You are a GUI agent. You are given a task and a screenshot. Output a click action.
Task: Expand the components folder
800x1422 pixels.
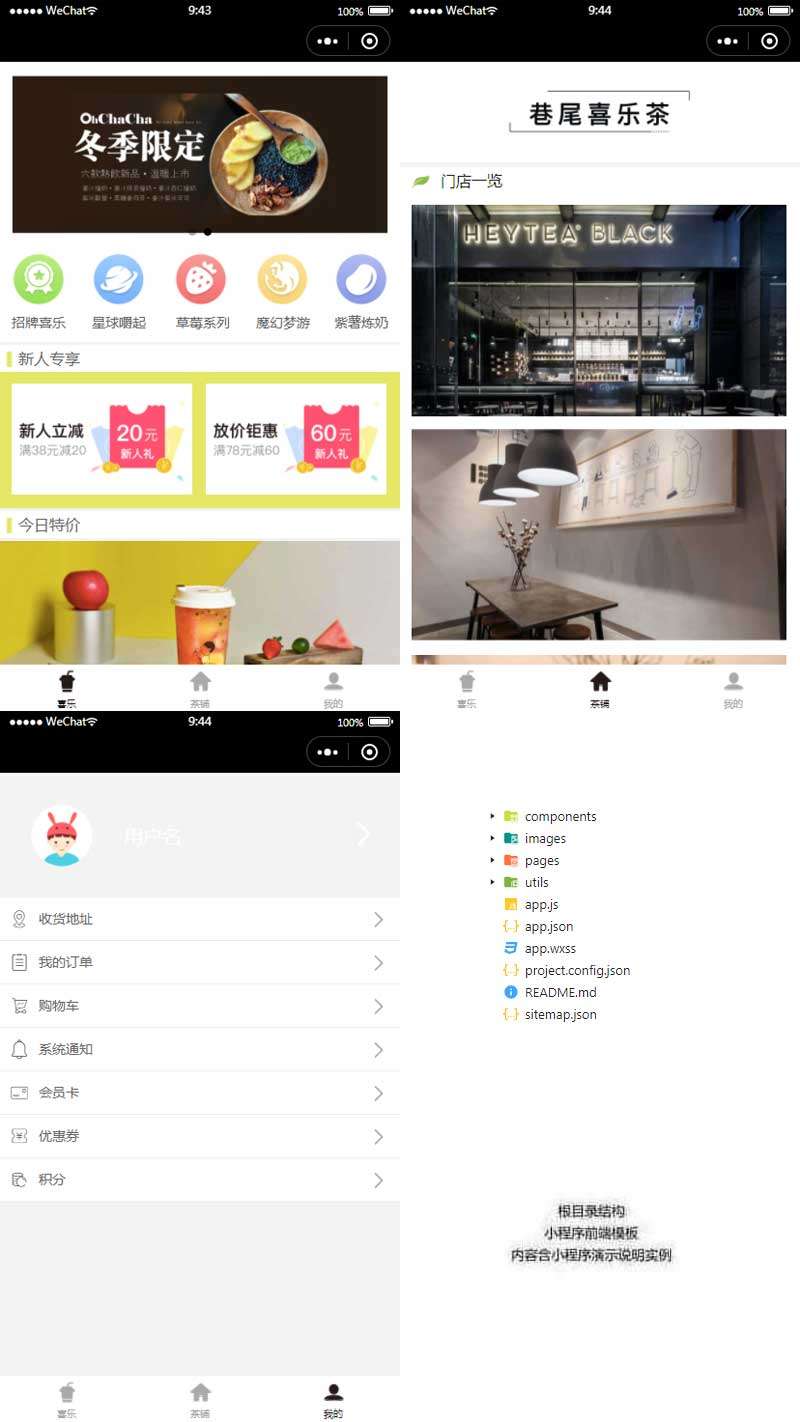coord(492,816)
